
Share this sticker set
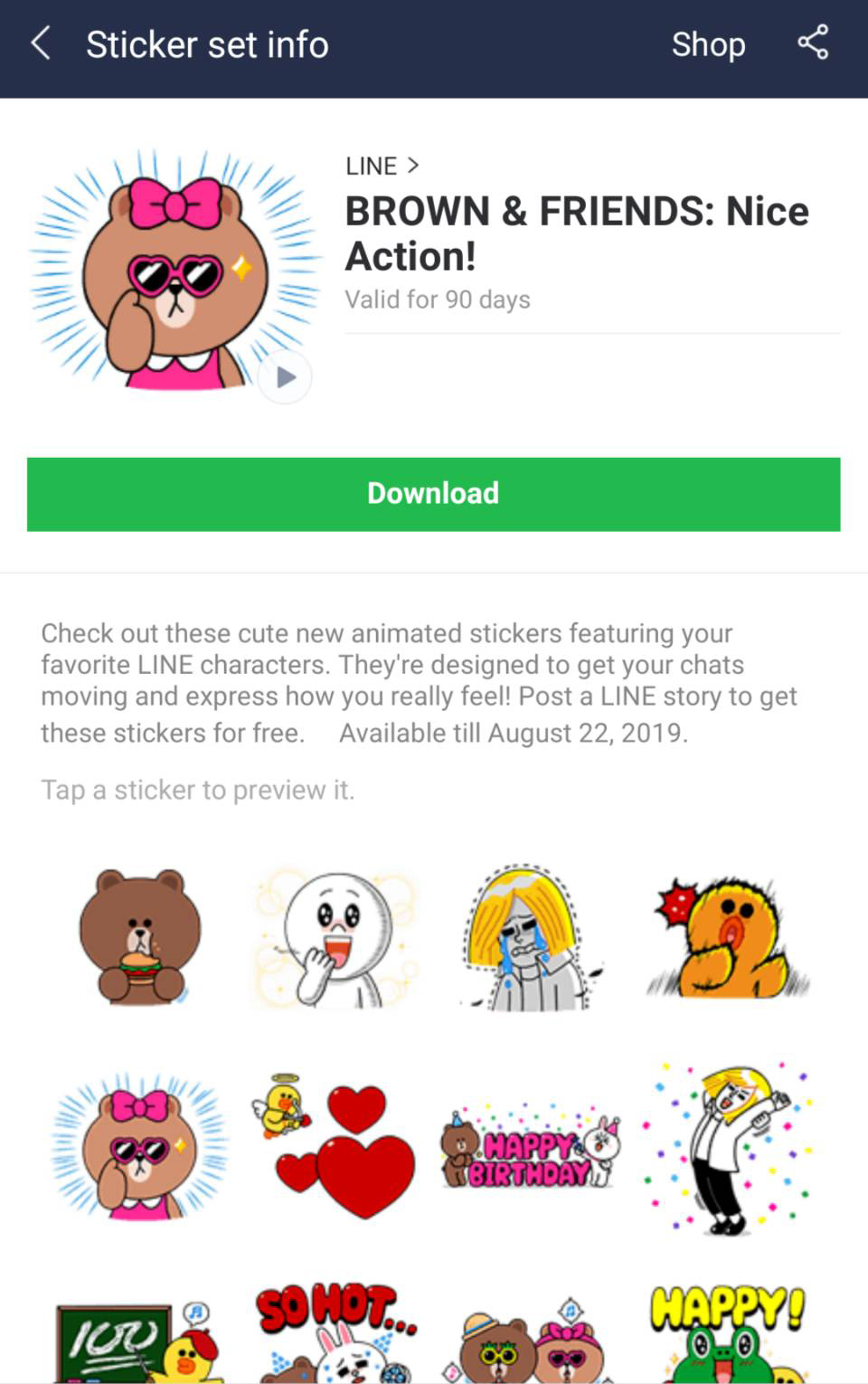812,43
